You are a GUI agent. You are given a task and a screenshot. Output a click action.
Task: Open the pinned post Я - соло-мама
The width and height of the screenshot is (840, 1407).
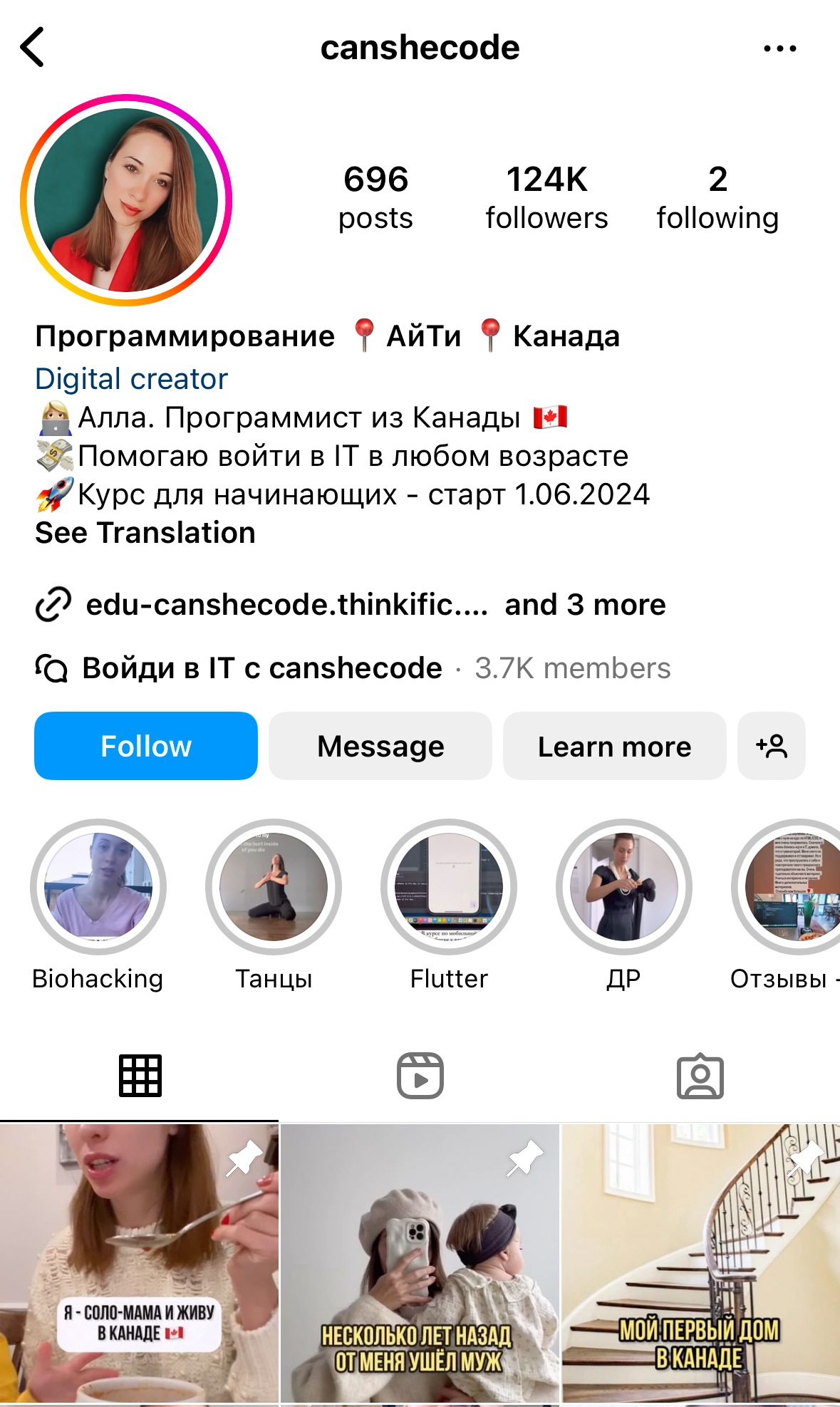pos(139,1263)
